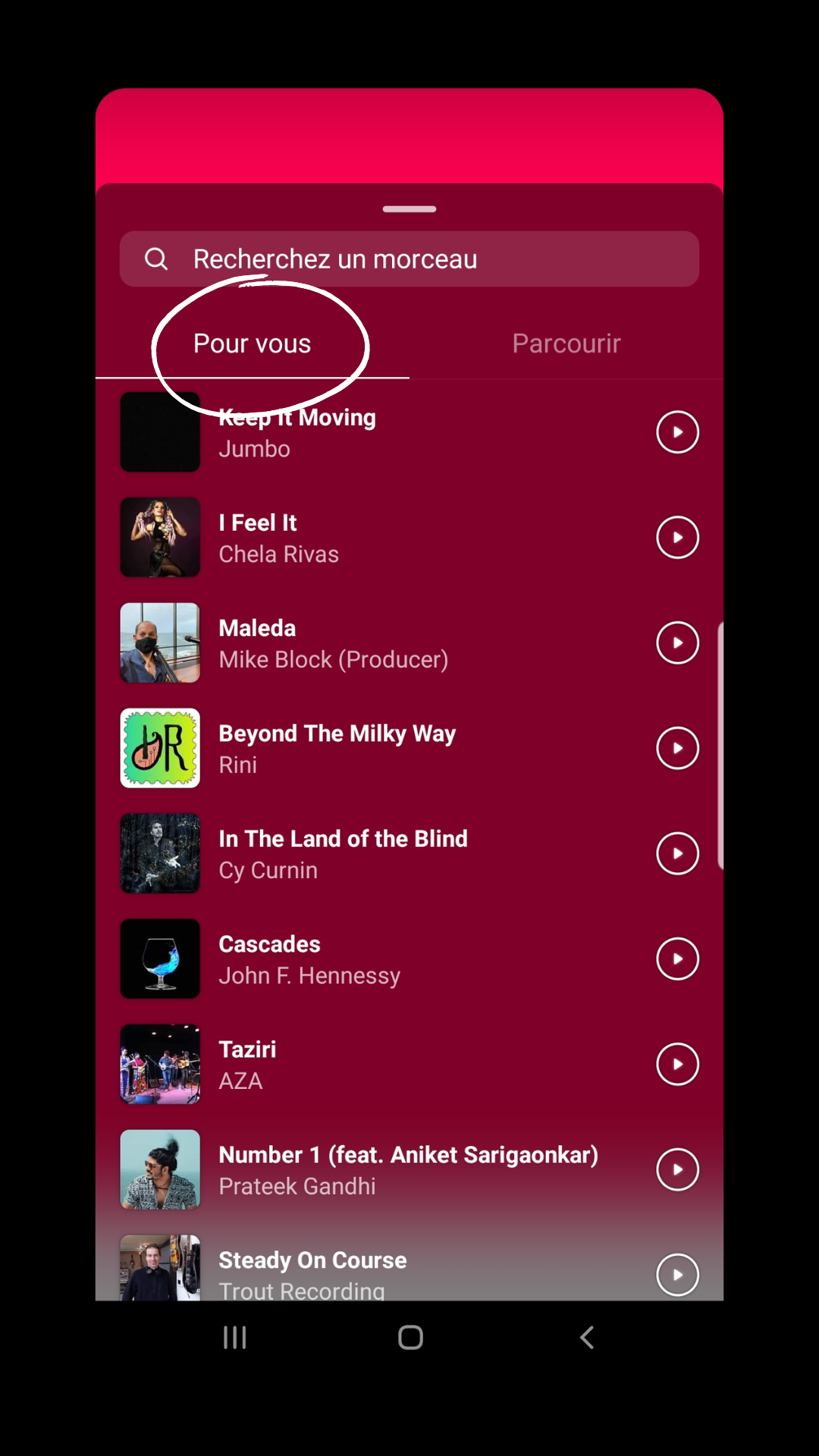Viewport: 819px width, 1456px height.
Task: Pick Number 1 by Prateek Gandhi
Action: (407, 1169)
